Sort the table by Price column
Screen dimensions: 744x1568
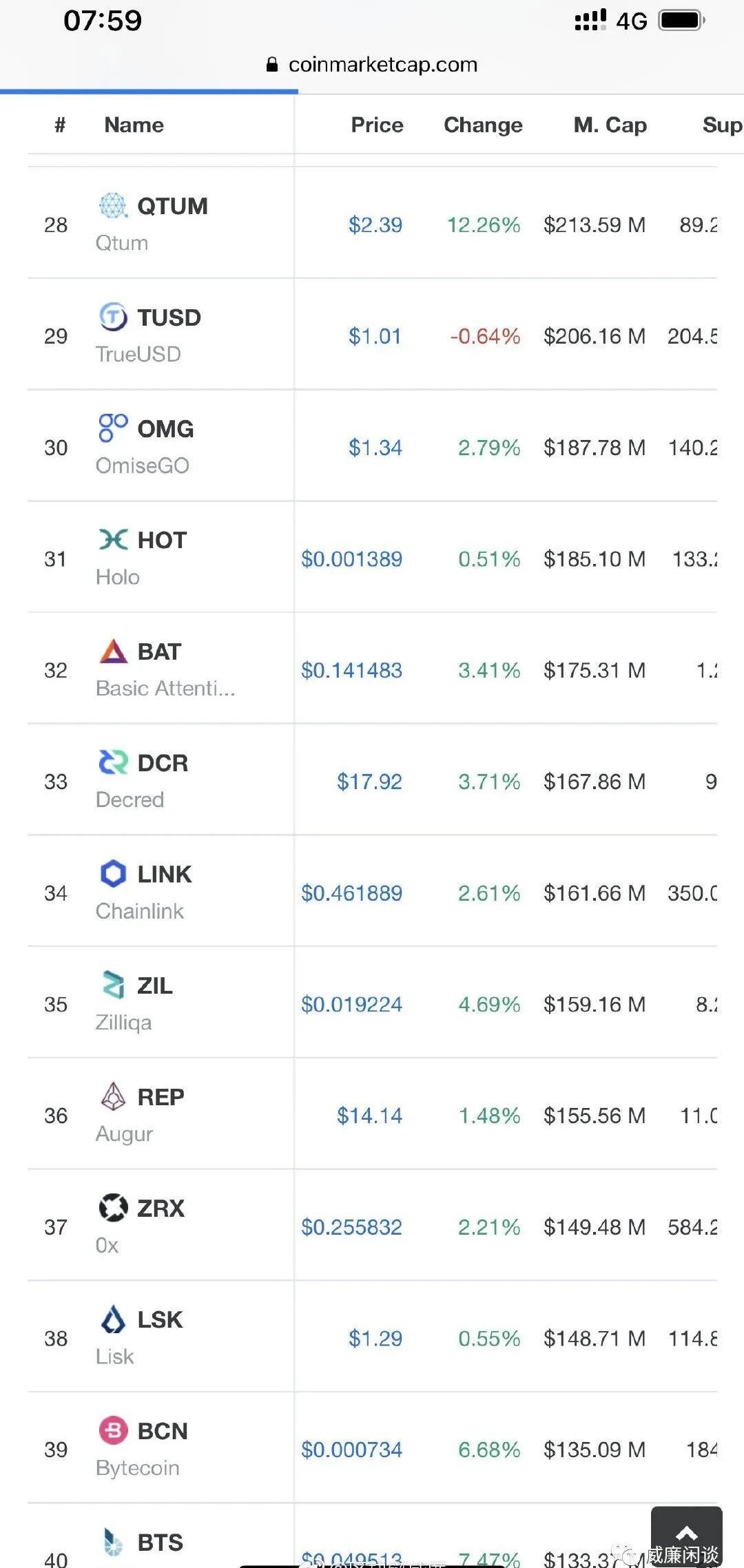pyautogui.click(x=377, y=125)
